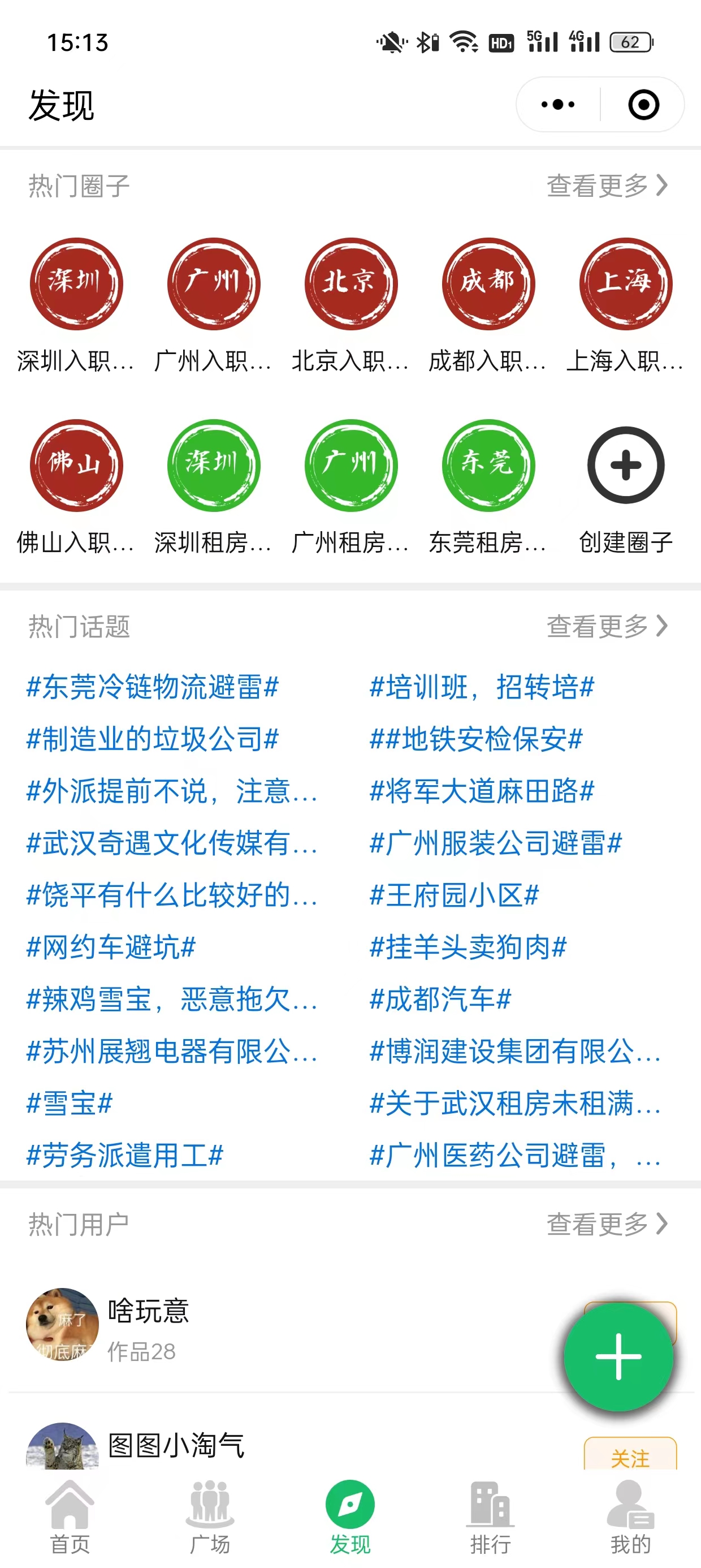Screen dimensions: 701x1568
Task: Open topic #将军大道麻田路#
Action: (x=482, y=791)
